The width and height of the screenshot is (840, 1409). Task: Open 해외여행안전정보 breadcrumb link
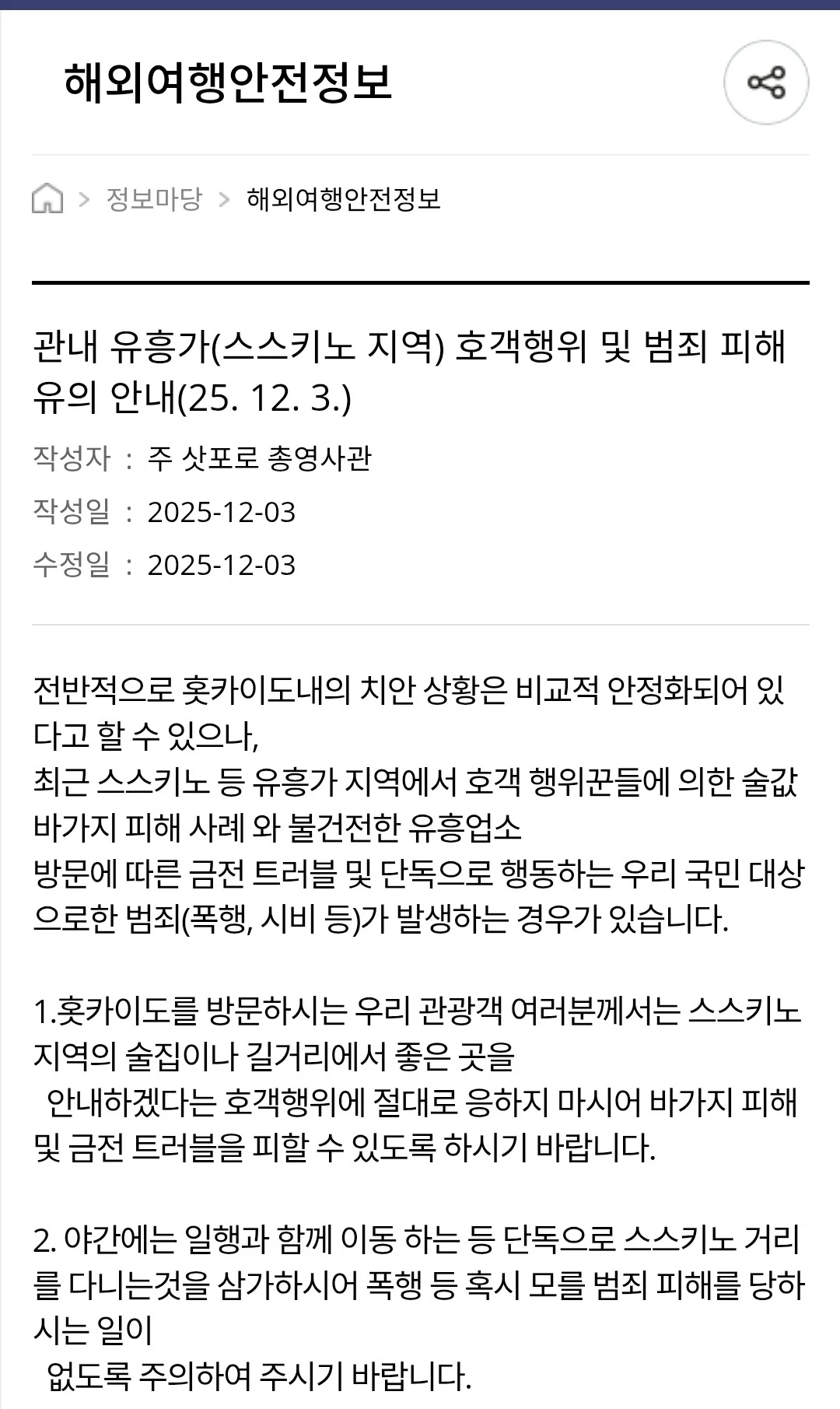click(x=343, y=199)
